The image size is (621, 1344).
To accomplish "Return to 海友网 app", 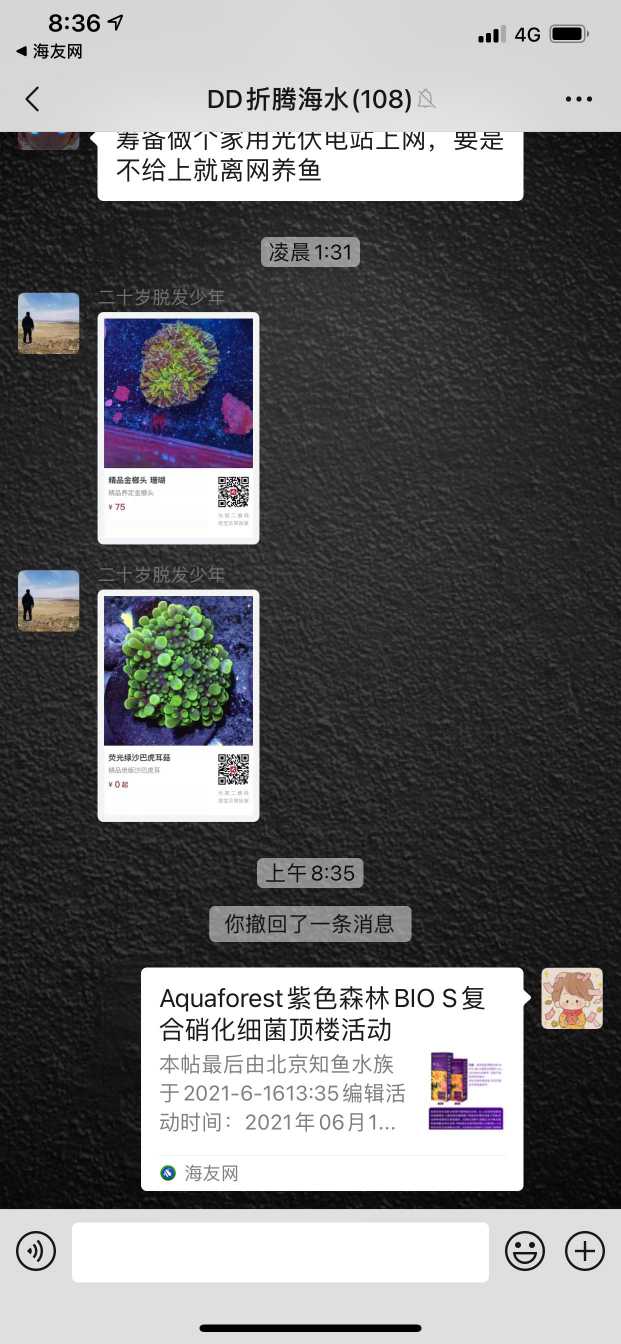I will pos(48,51).
